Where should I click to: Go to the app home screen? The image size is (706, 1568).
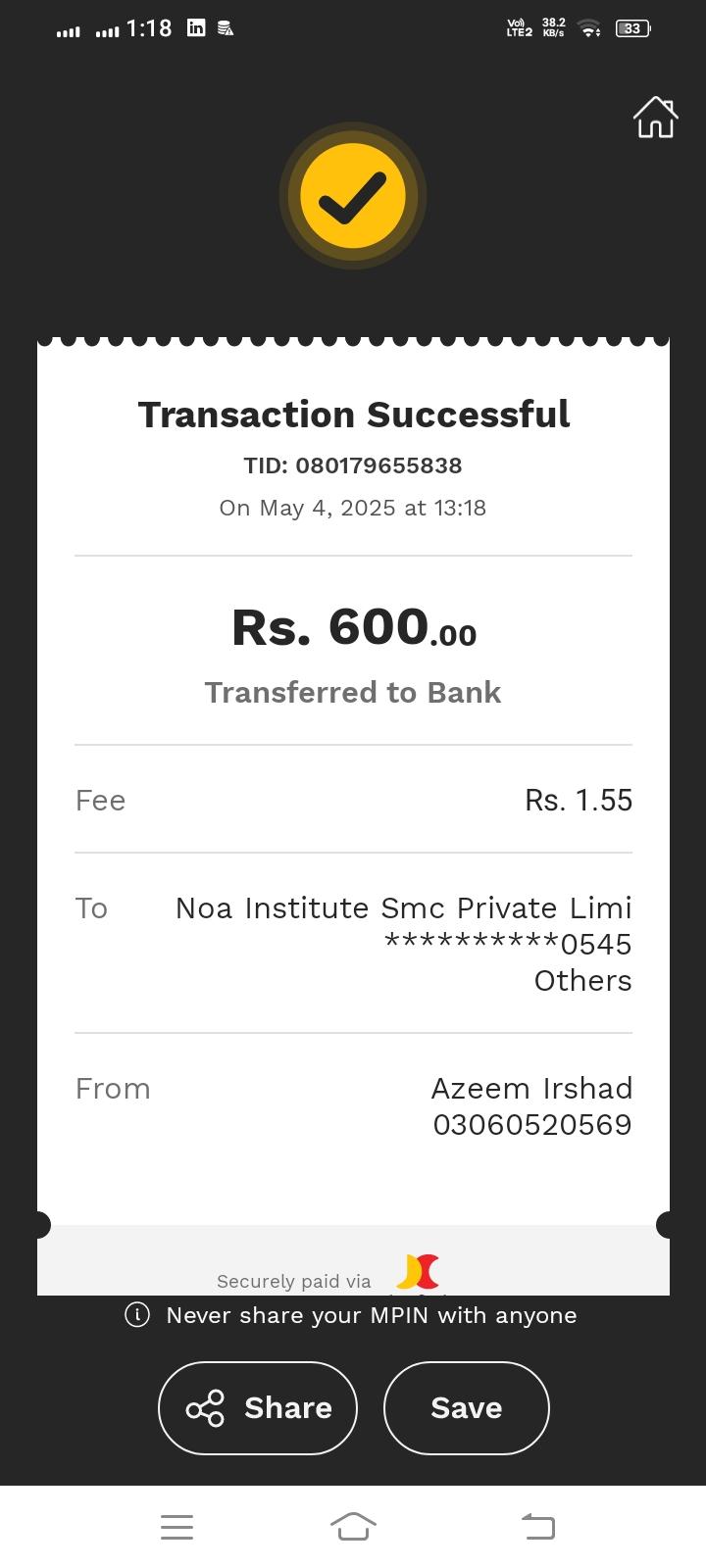(655, 118)
